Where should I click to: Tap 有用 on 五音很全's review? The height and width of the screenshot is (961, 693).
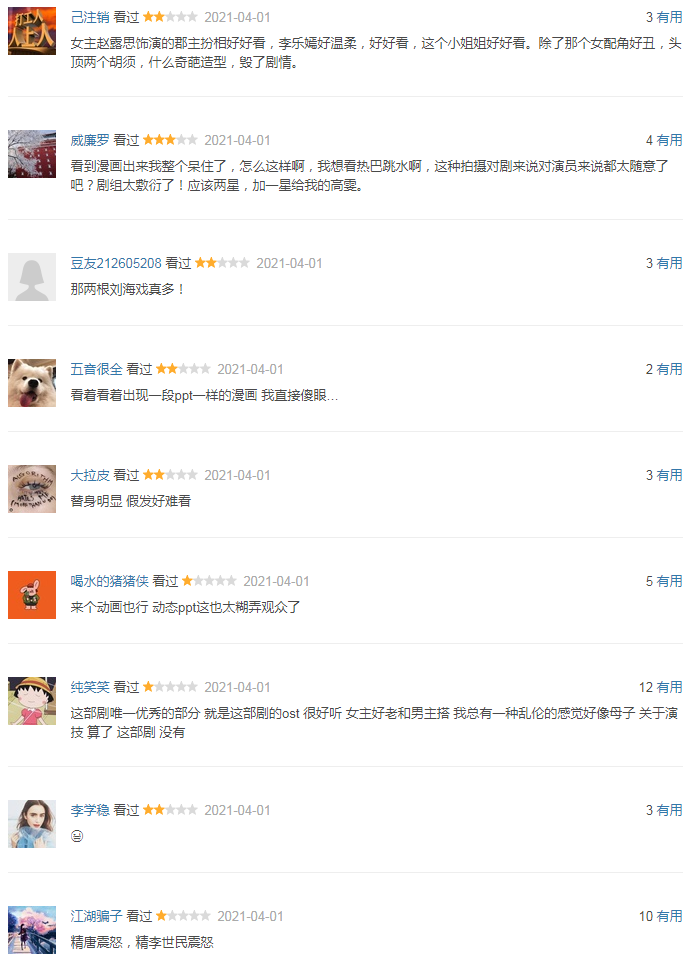[x=669, y=369]
